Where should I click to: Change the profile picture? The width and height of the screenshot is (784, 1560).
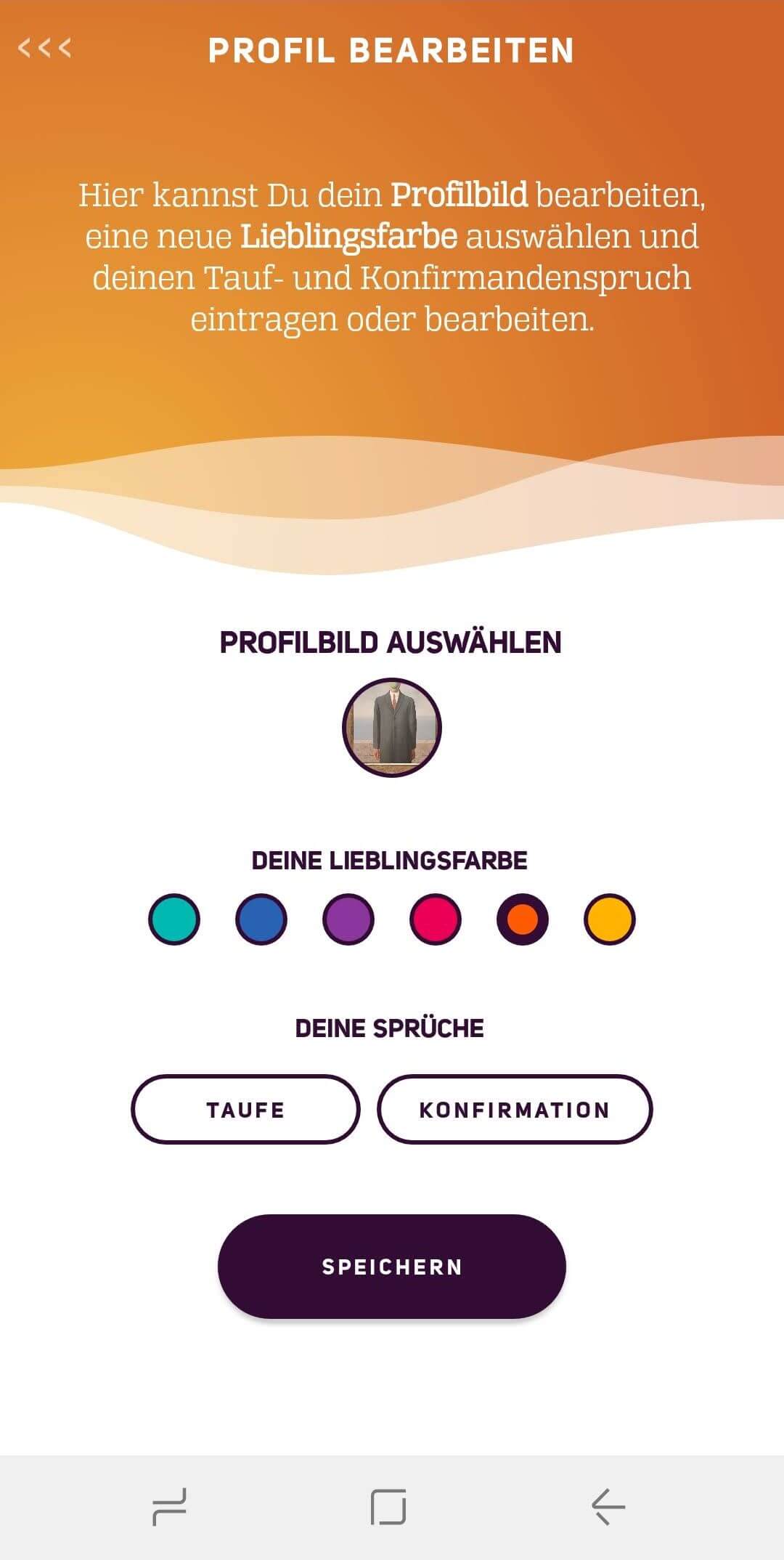click(392, 728)
